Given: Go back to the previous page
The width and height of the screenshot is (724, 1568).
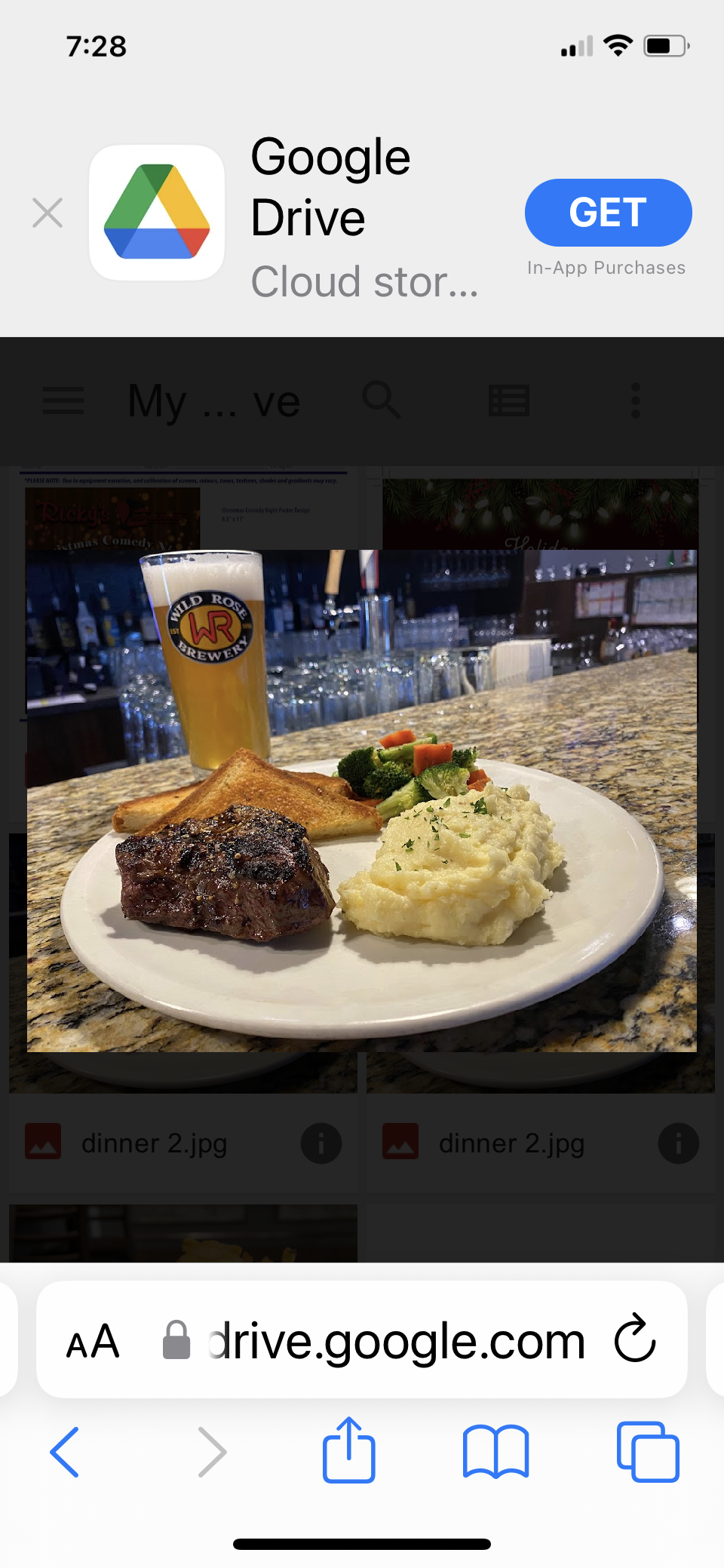Looking at the screenshot, I should tap(65, 1452).
